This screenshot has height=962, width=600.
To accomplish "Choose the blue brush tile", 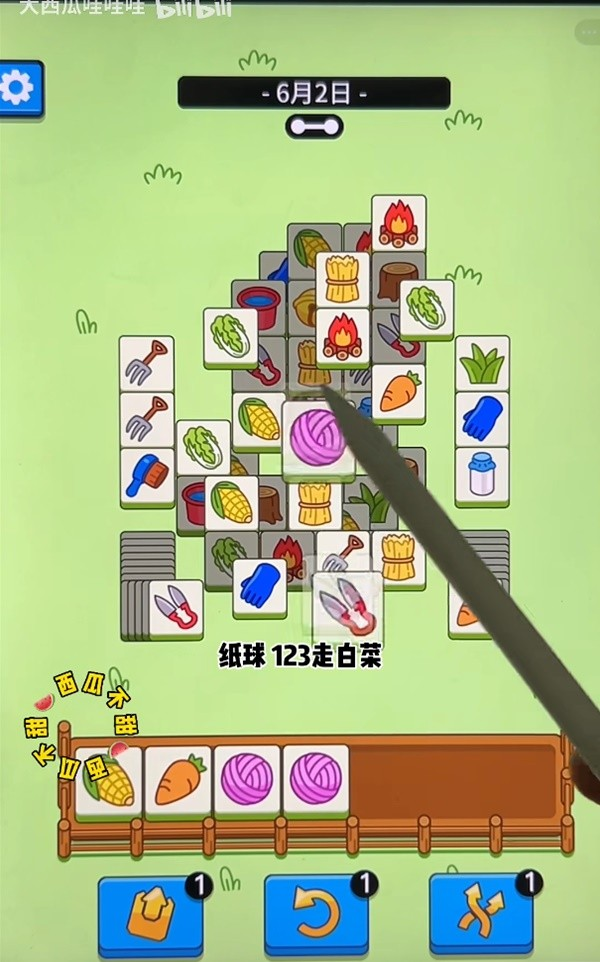I will (x=147, y=476).
